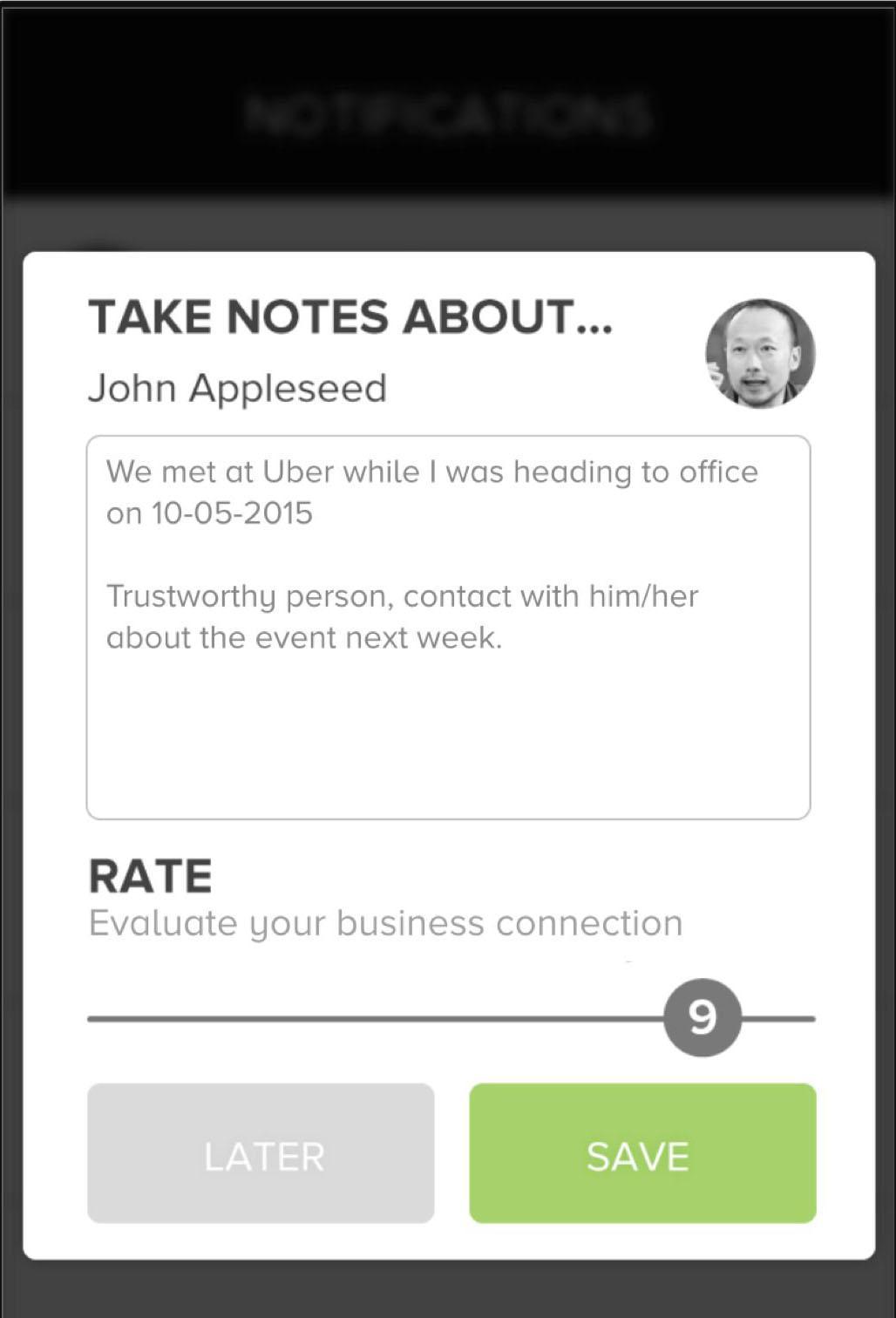
Task: Tap the rating slider knob showing 9
Action: pos(702,1017)
